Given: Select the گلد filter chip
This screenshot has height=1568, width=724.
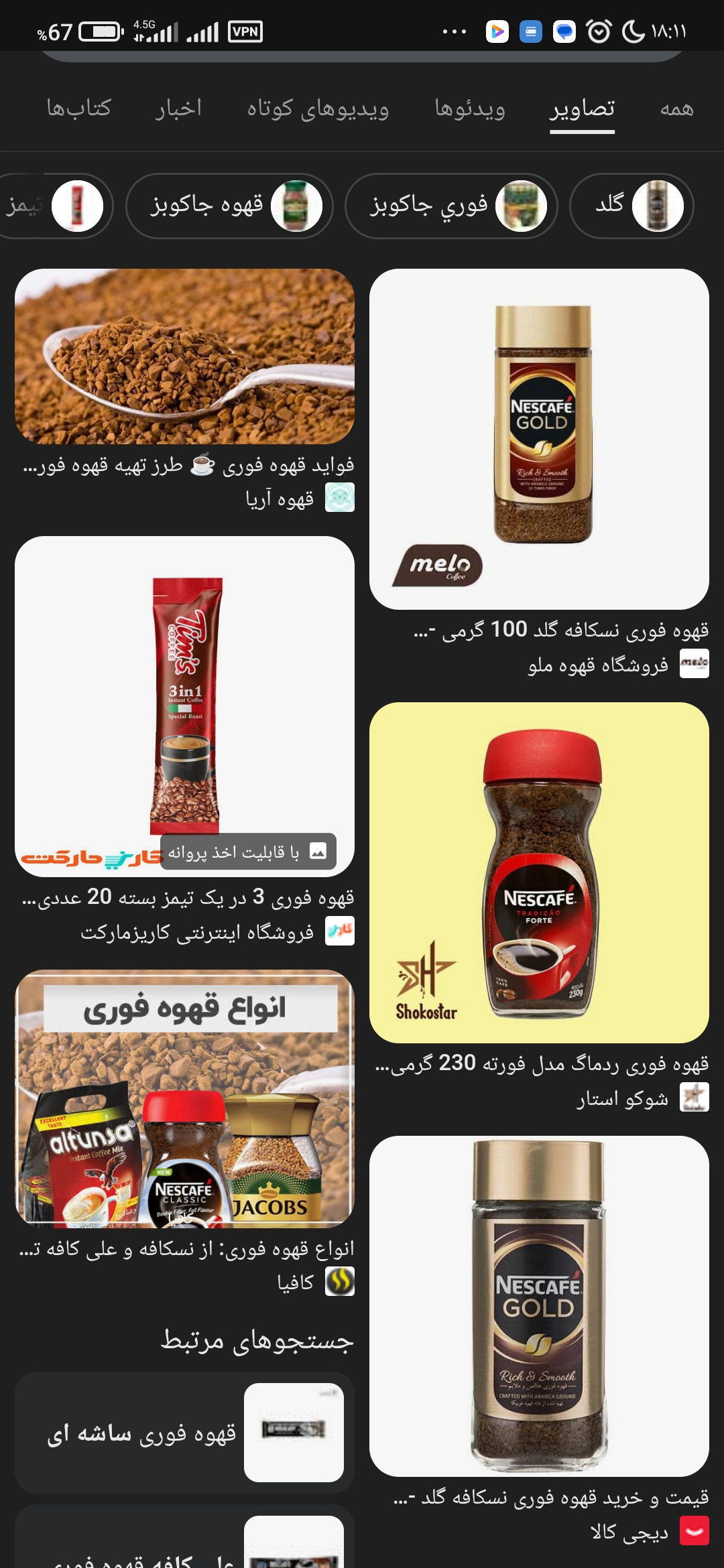Looking at the screenshot, I should coord(631,206).
